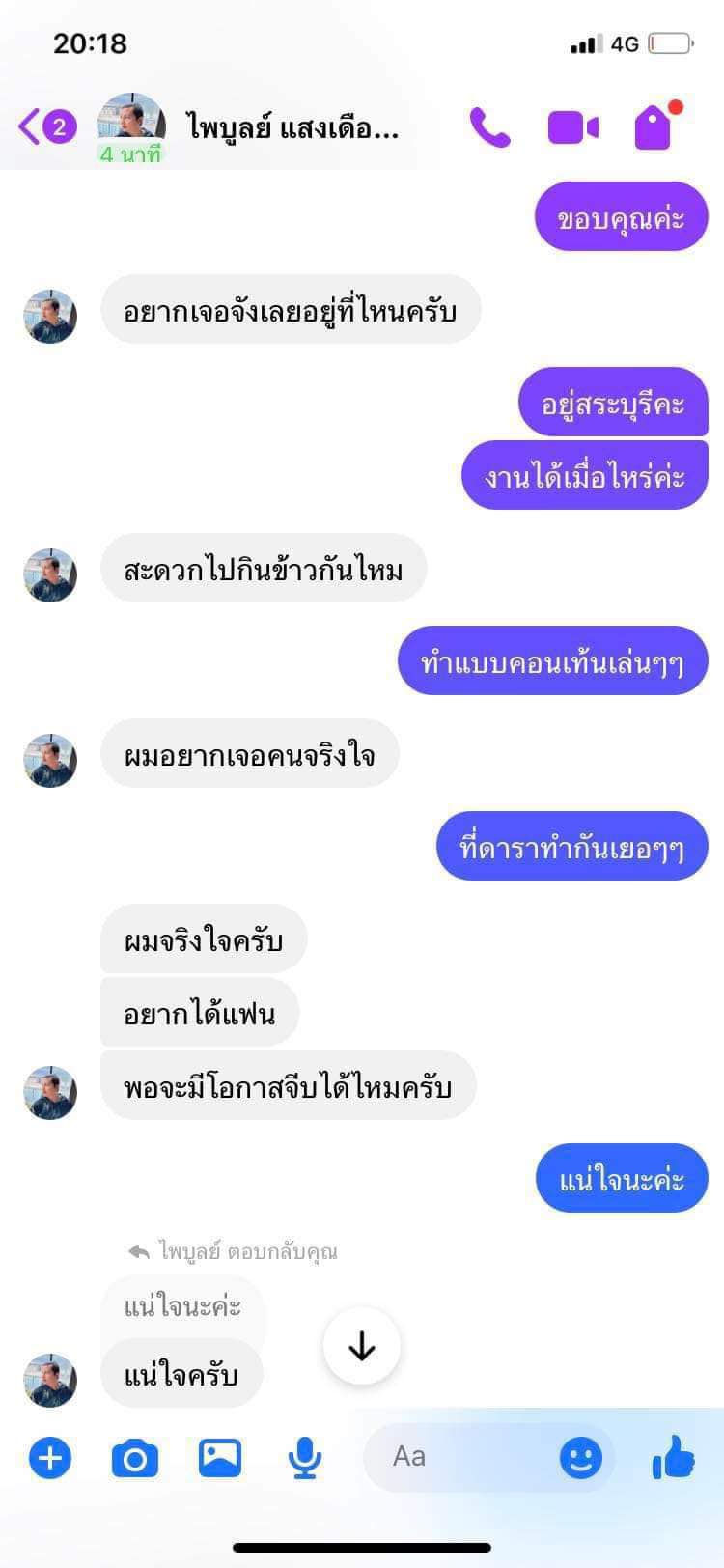This screenshot has height=1568, width=724.
Task: Start a video call with ไพบูลย์
Action: pos(572,127)
